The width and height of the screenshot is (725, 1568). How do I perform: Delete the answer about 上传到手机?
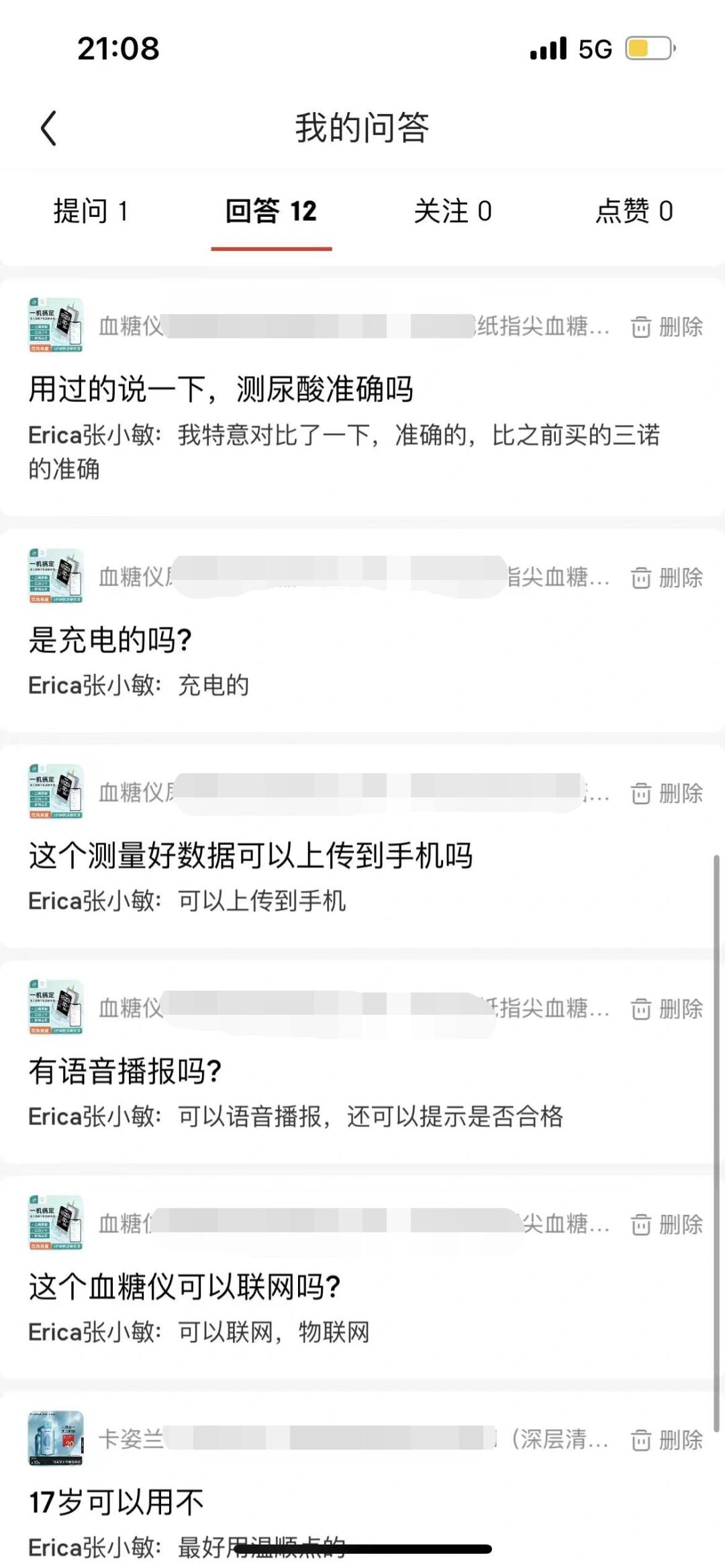667,793
